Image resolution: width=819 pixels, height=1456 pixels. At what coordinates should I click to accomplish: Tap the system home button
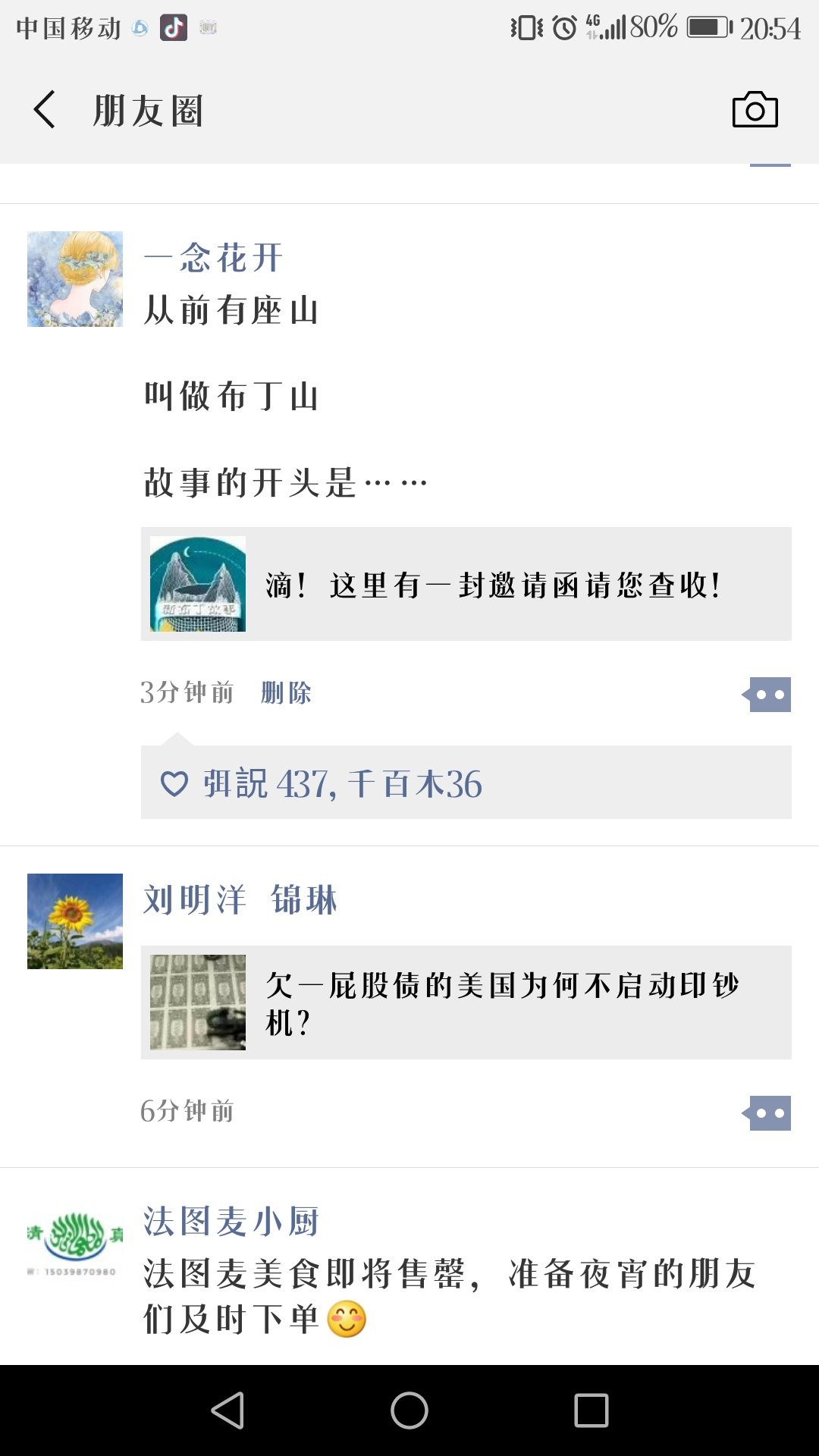(x=409, y=1410)
